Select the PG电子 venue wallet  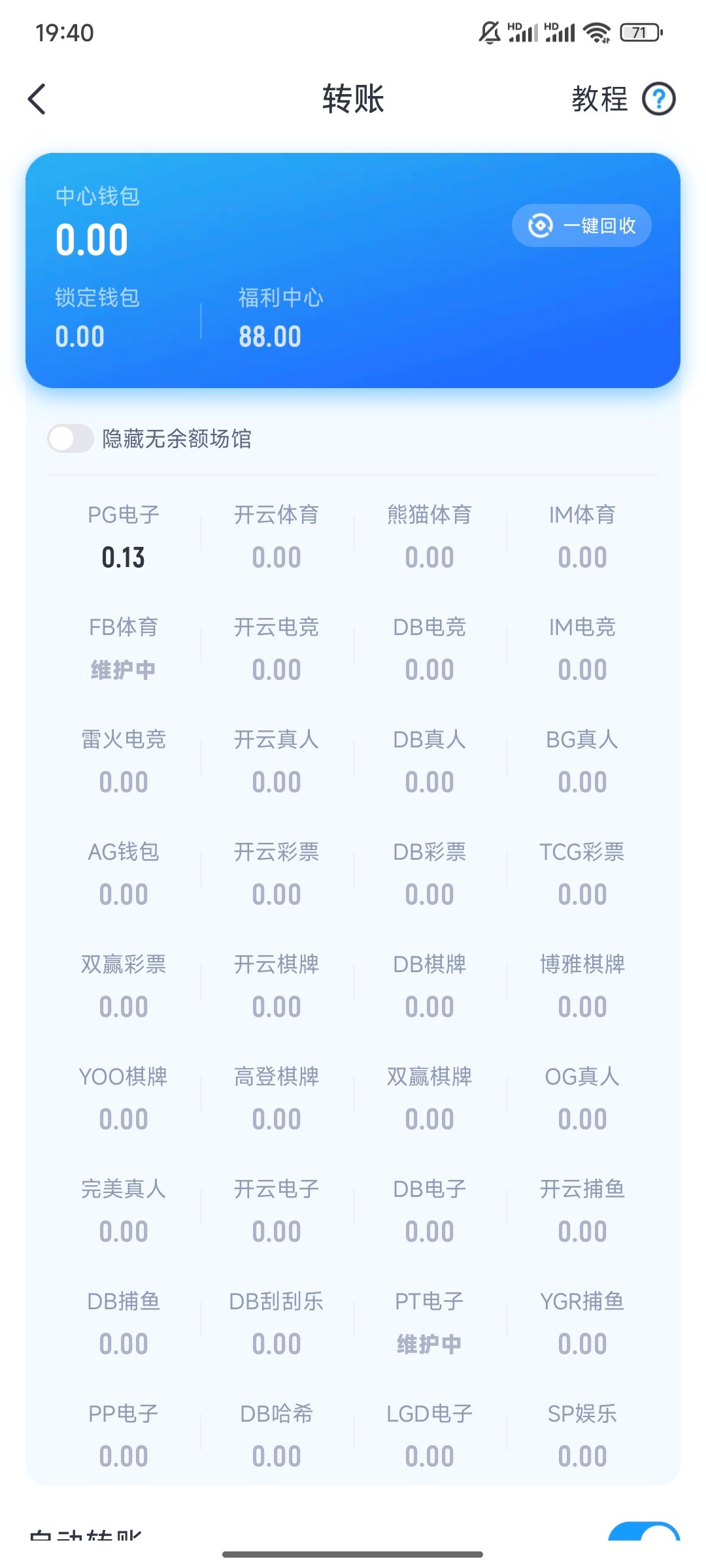(124, 536)
